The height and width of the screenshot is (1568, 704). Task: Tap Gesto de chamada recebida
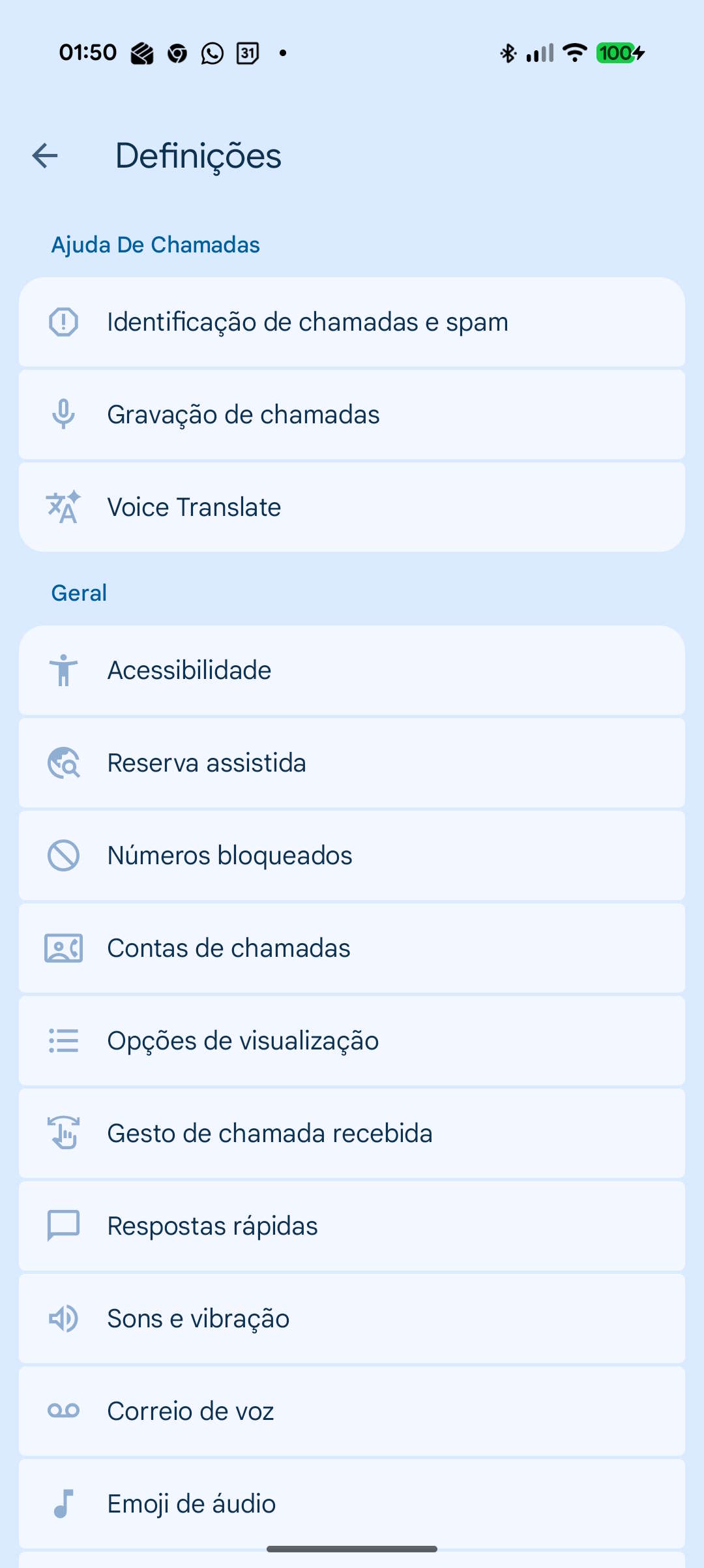(352, 1134)
